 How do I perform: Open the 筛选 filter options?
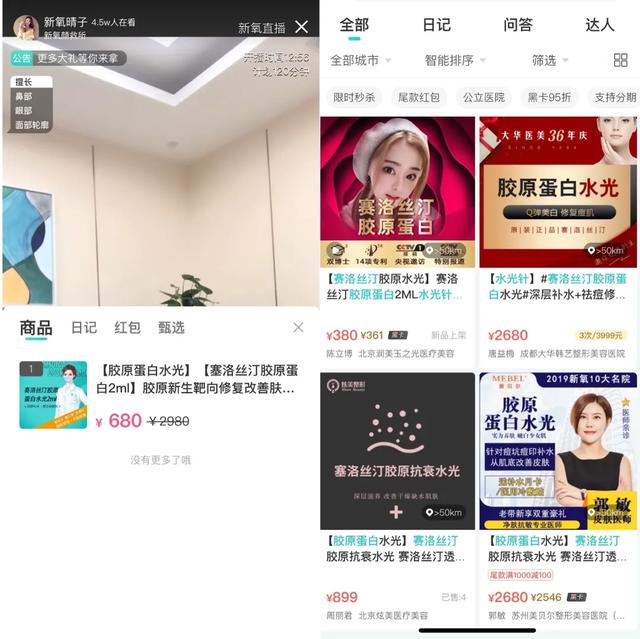click(549, 60)
